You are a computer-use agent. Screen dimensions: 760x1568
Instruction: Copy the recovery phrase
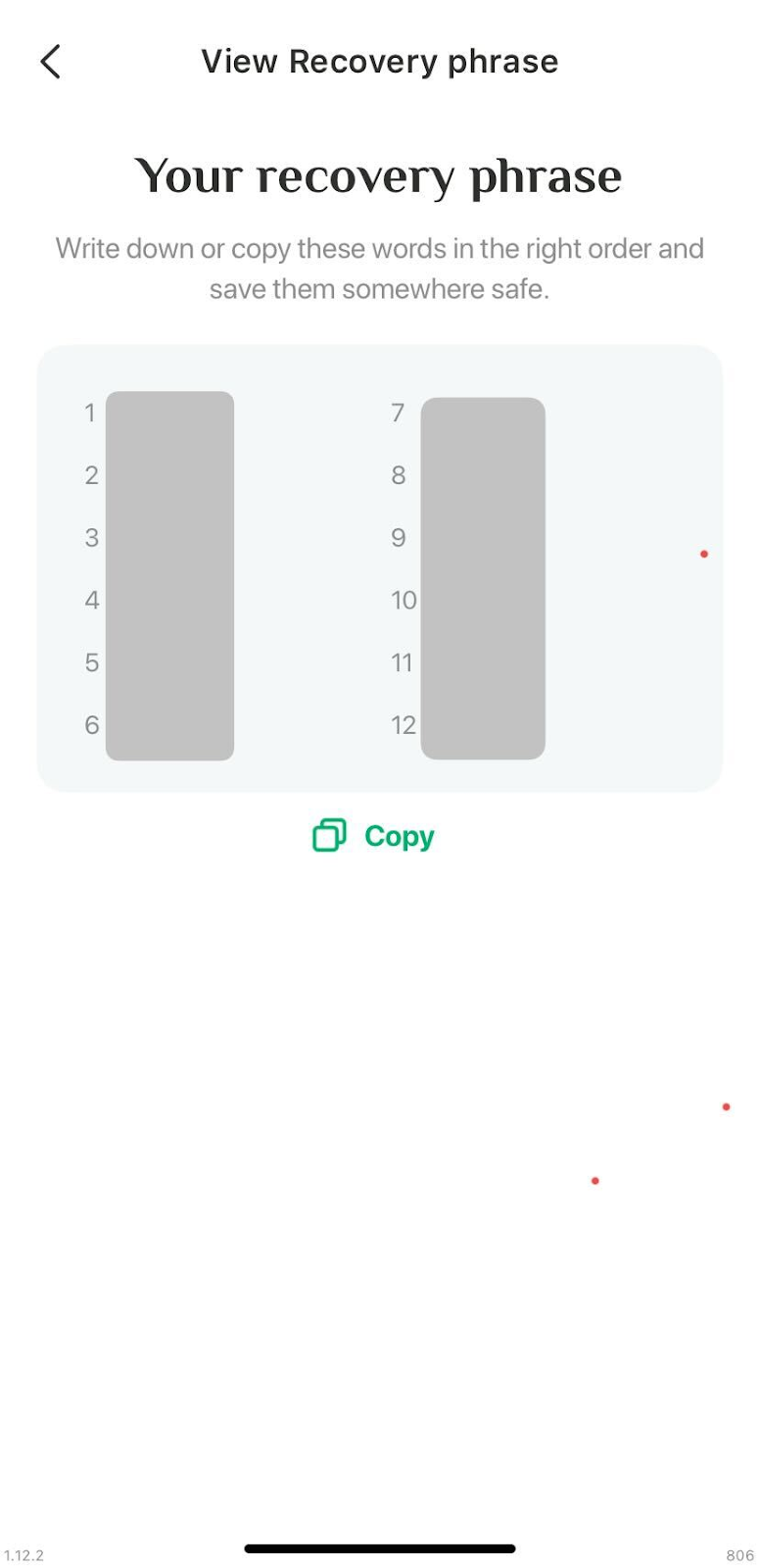[x=373, y=835]
